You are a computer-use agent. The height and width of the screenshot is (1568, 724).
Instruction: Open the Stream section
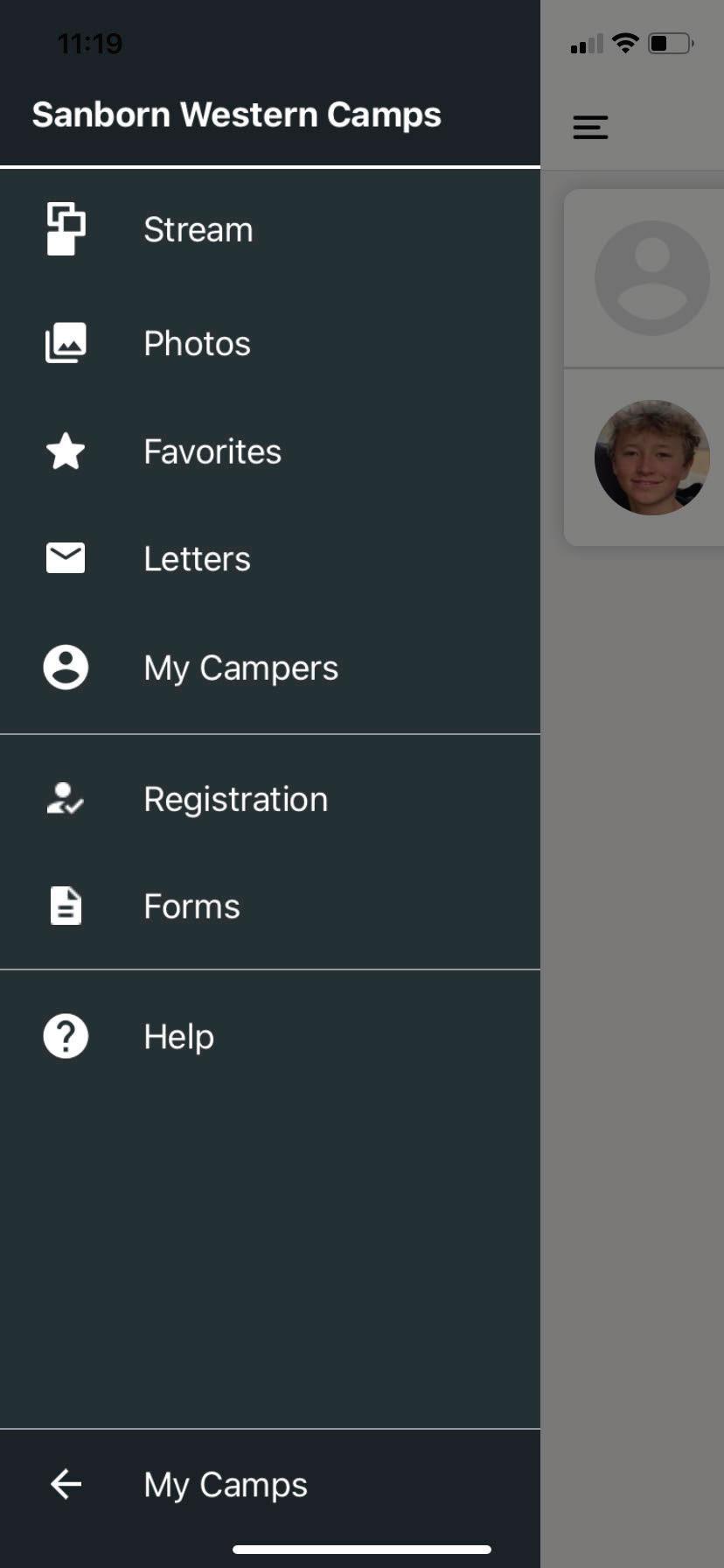pyautogui.click(x=198, y=230)
